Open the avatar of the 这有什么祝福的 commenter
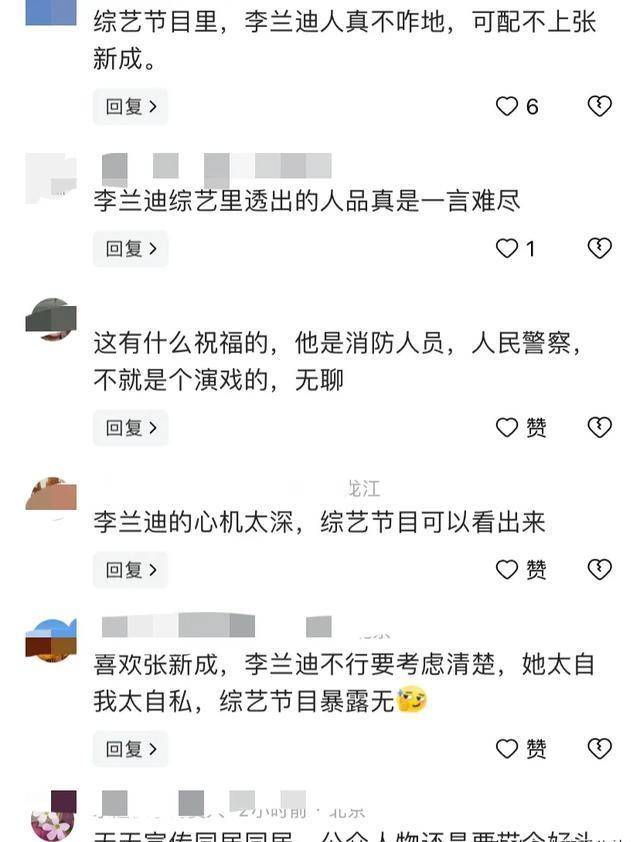640x842 pixels. pos(51,320)
